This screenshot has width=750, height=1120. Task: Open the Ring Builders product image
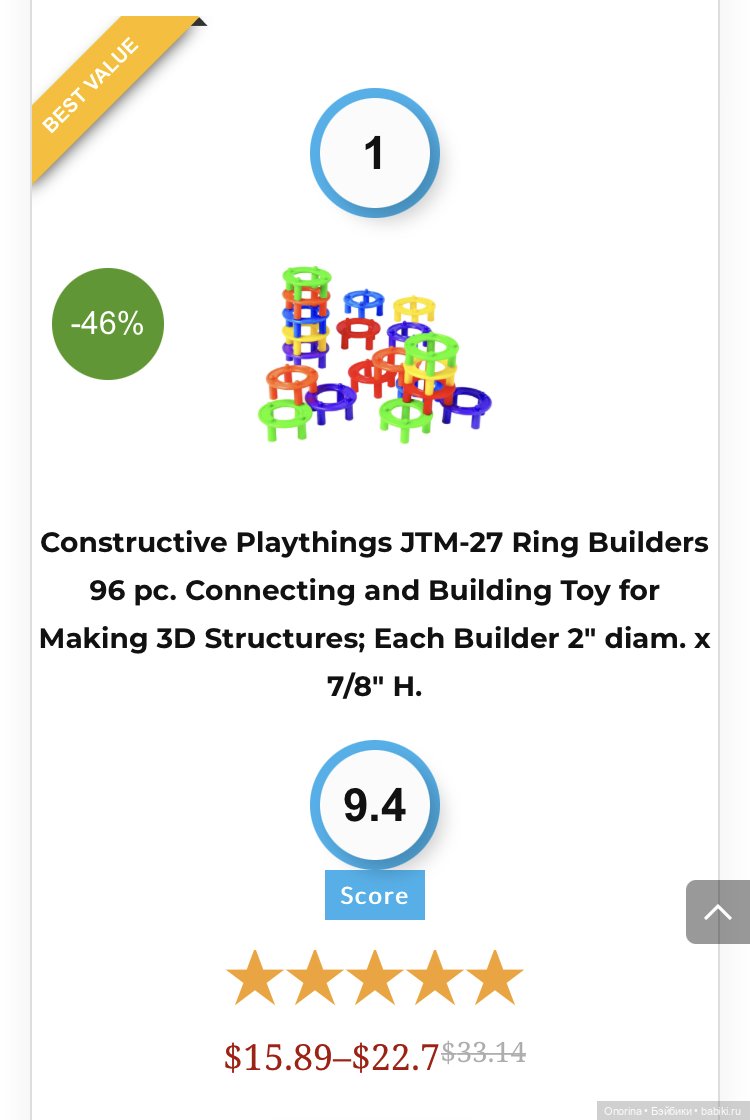[x=374, y=355]
